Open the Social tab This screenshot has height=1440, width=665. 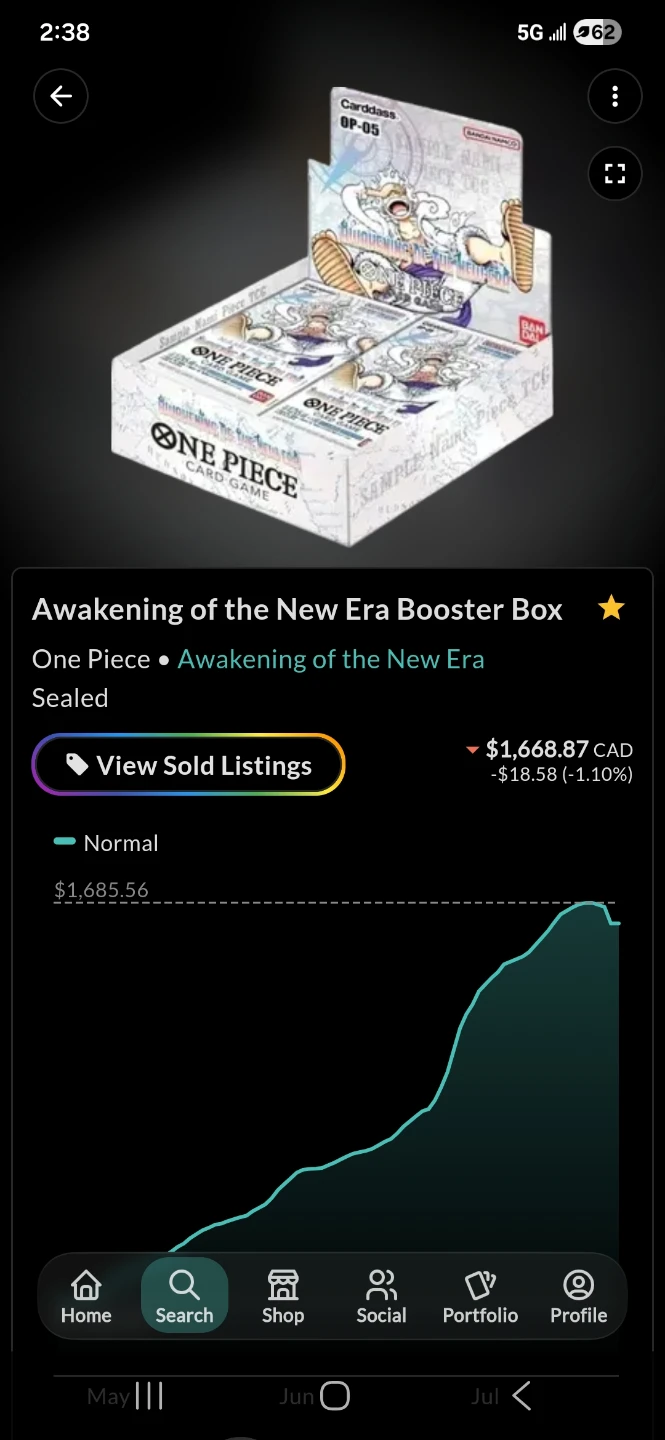381,1296
